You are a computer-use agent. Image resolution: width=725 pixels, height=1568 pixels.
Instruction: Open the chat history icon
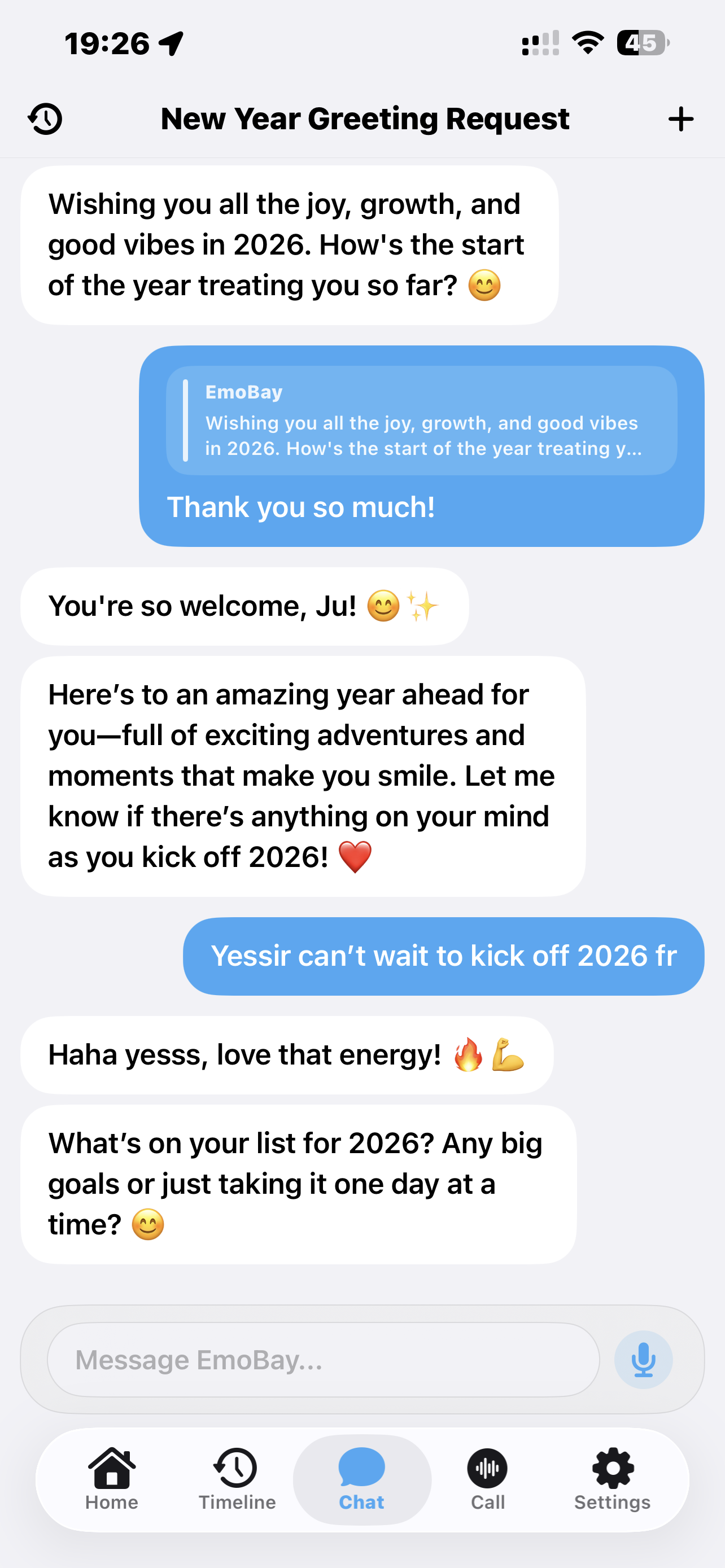(45, 119)
